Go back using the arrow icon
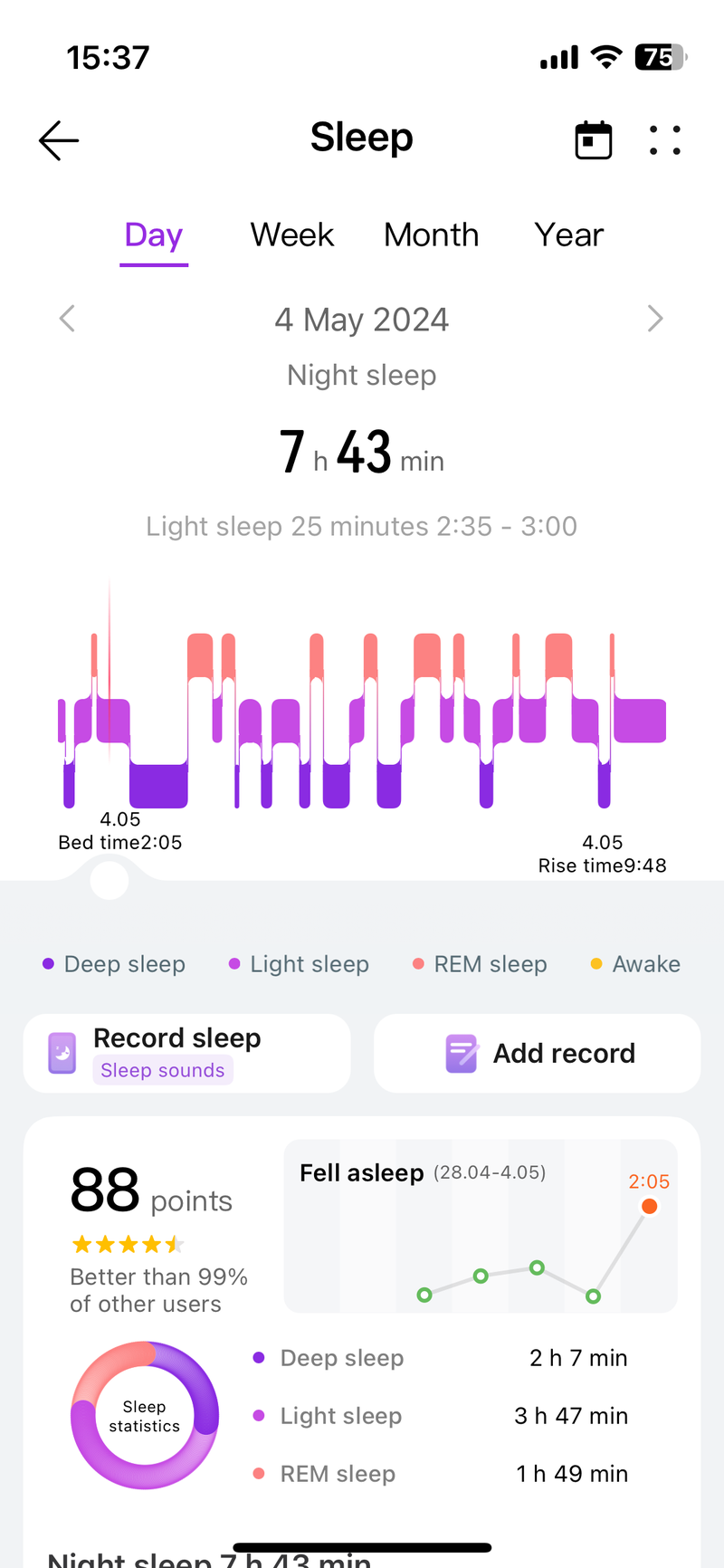Image resolution: width=724 pixels, height=1568 pixels. tap(59, 141)
